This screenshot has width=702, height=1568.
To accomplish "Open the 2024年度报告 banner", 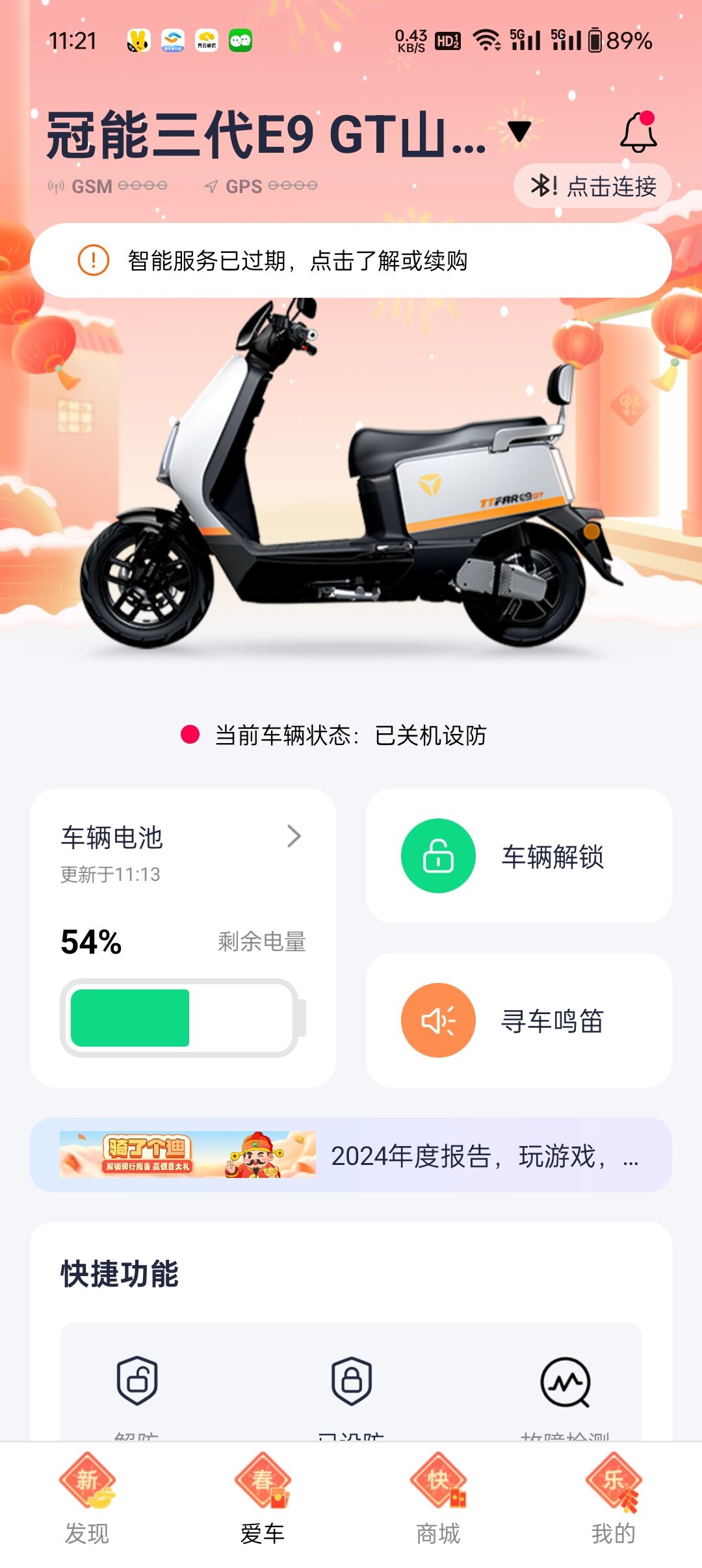I will coord(351,1155).
